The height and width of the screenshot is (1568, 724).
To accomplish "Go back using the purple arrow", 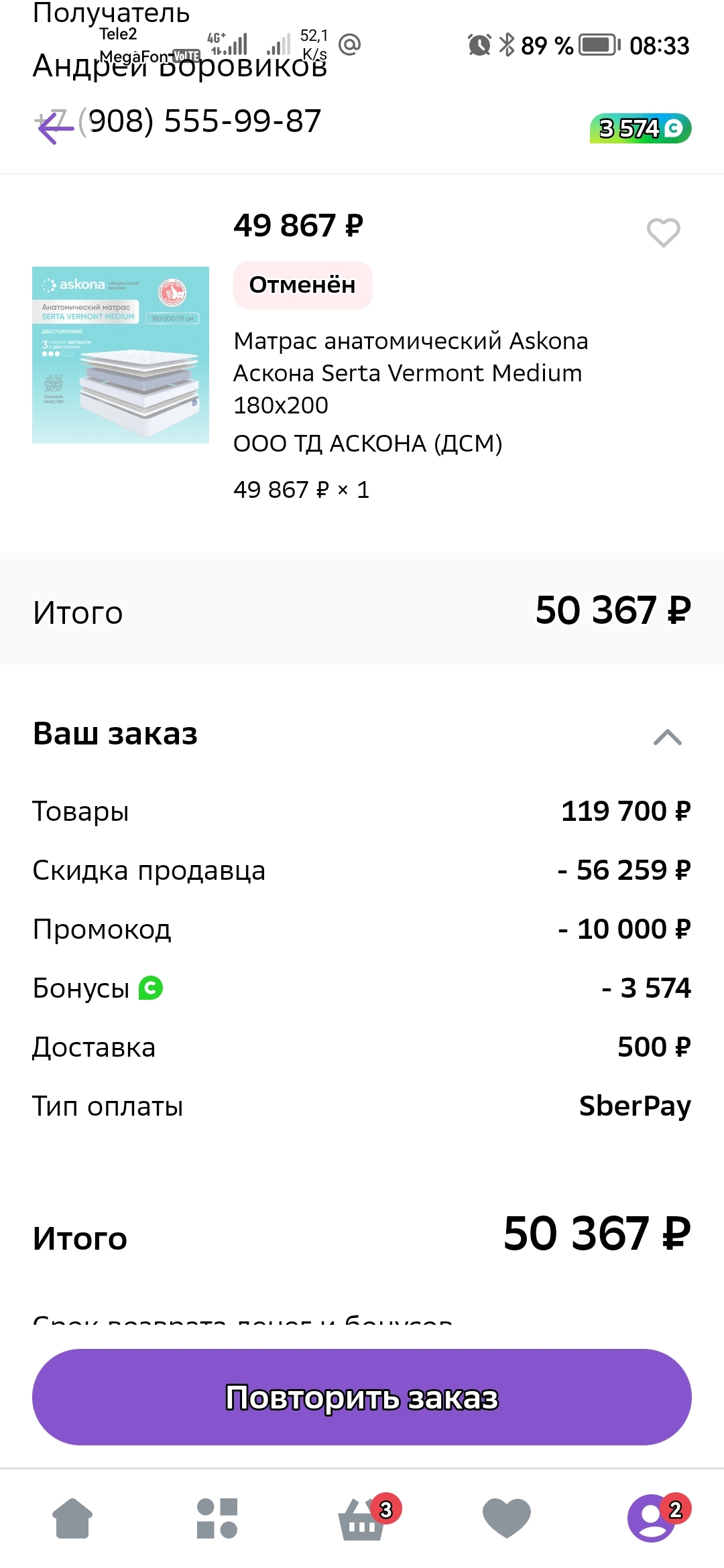I will coord(55,128).
